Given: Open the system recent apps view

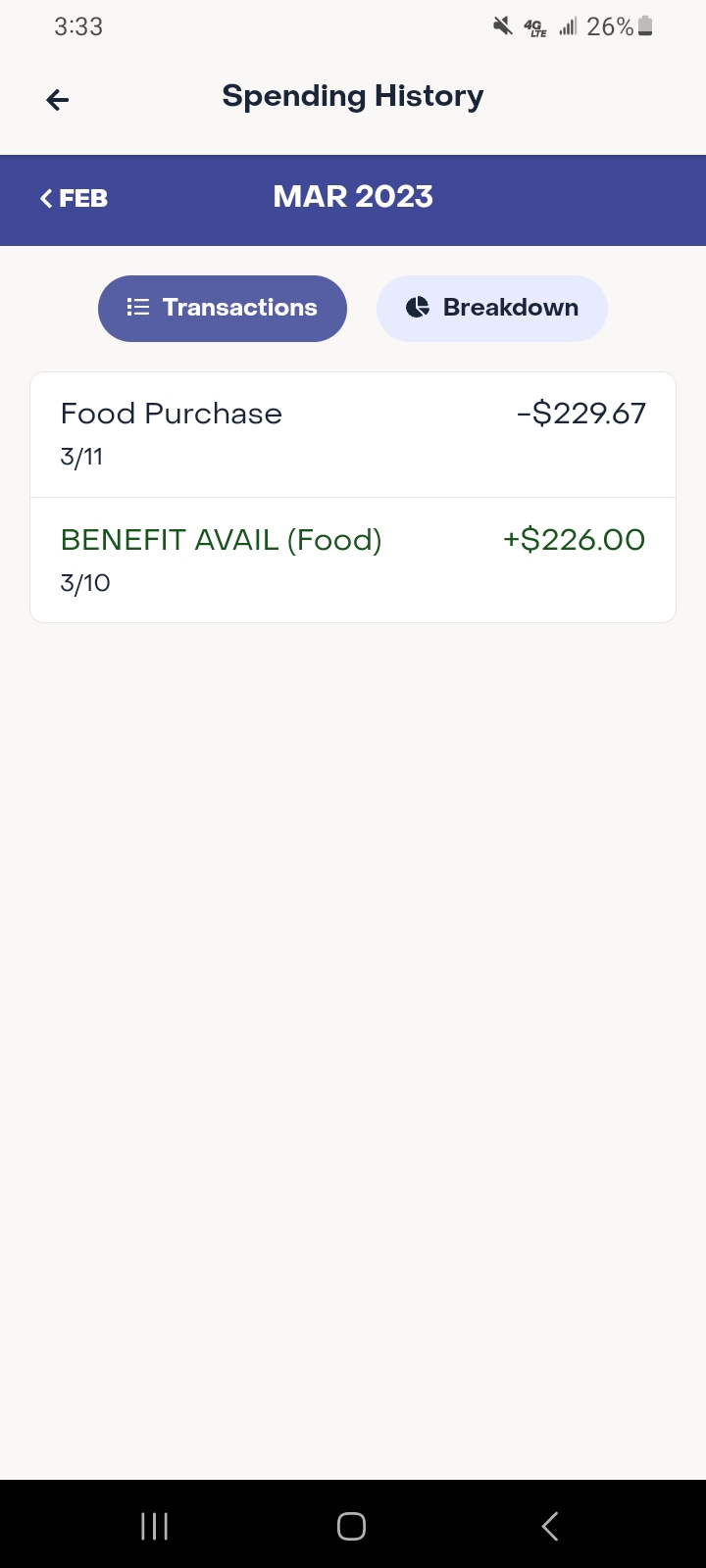Looking at the screenshot, I should [154, 1526].
